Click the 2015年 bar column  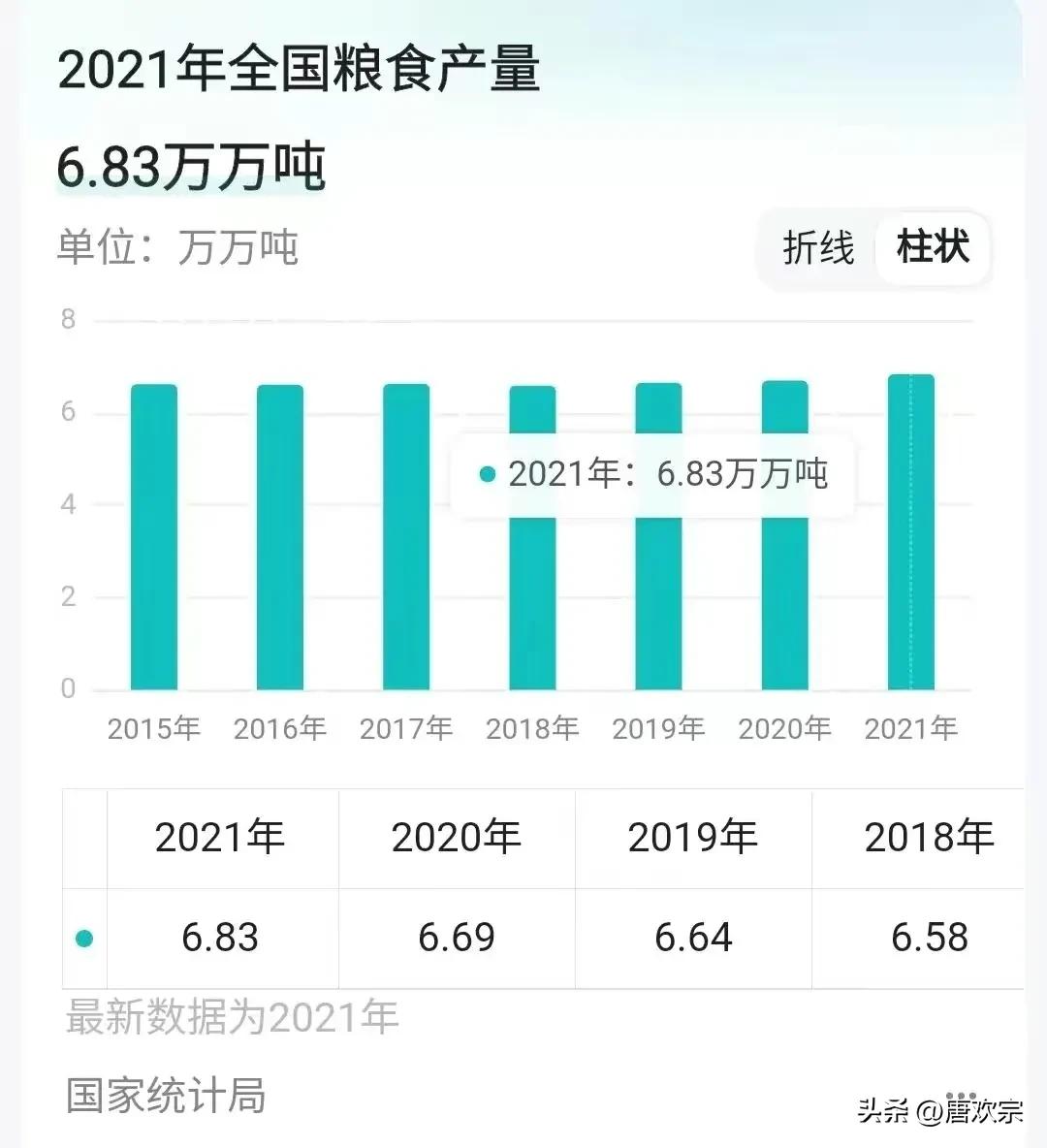pyautogui.click(x=154, y=533)
